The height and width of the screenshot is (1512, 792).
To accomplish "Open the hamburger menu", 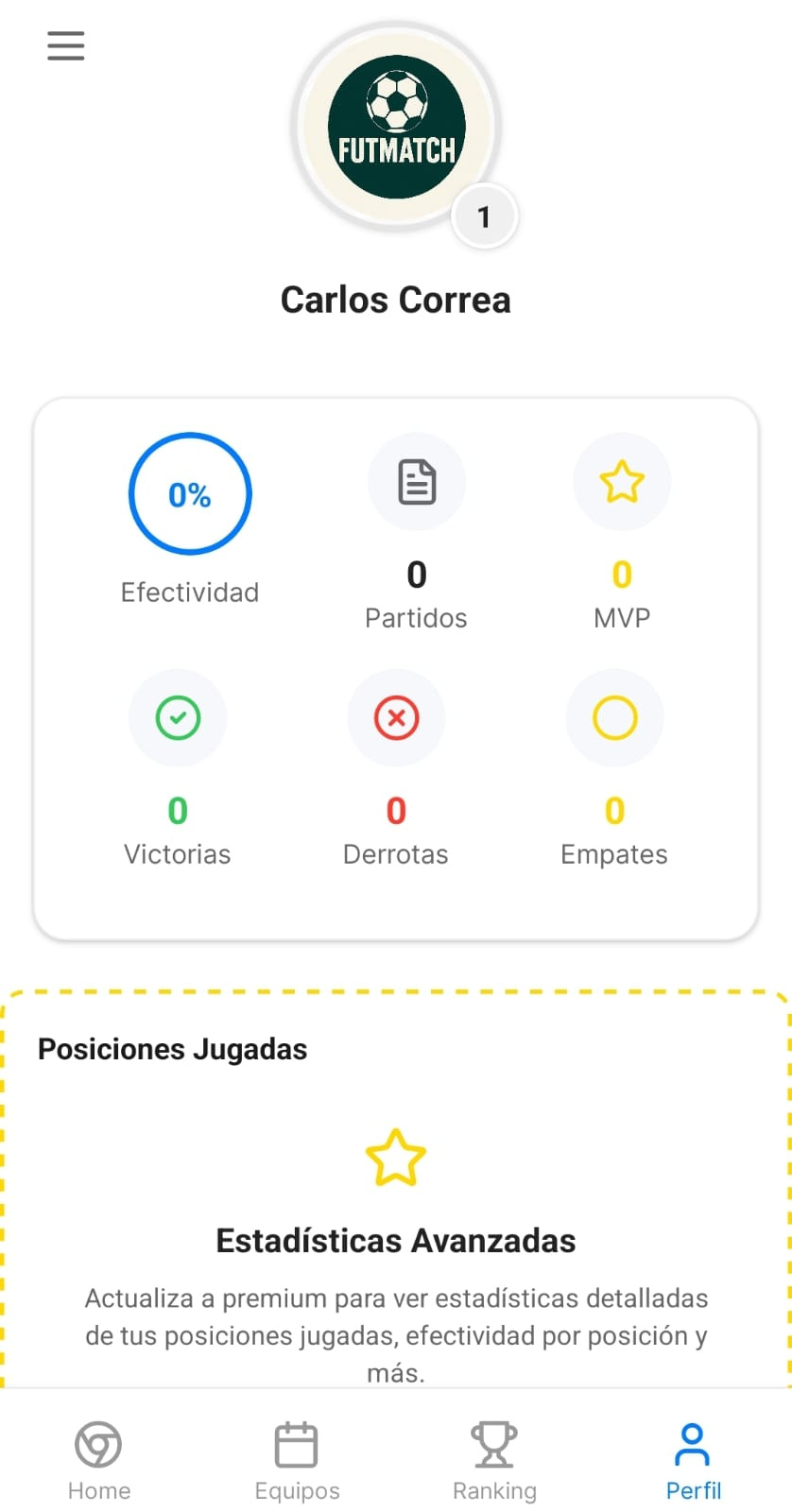I will [65, 45].
